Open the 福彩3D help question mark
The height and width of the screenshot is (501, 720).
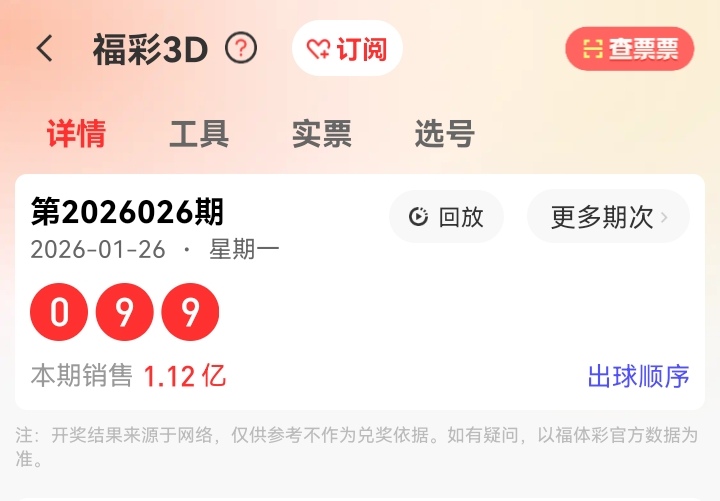[241, 48]
